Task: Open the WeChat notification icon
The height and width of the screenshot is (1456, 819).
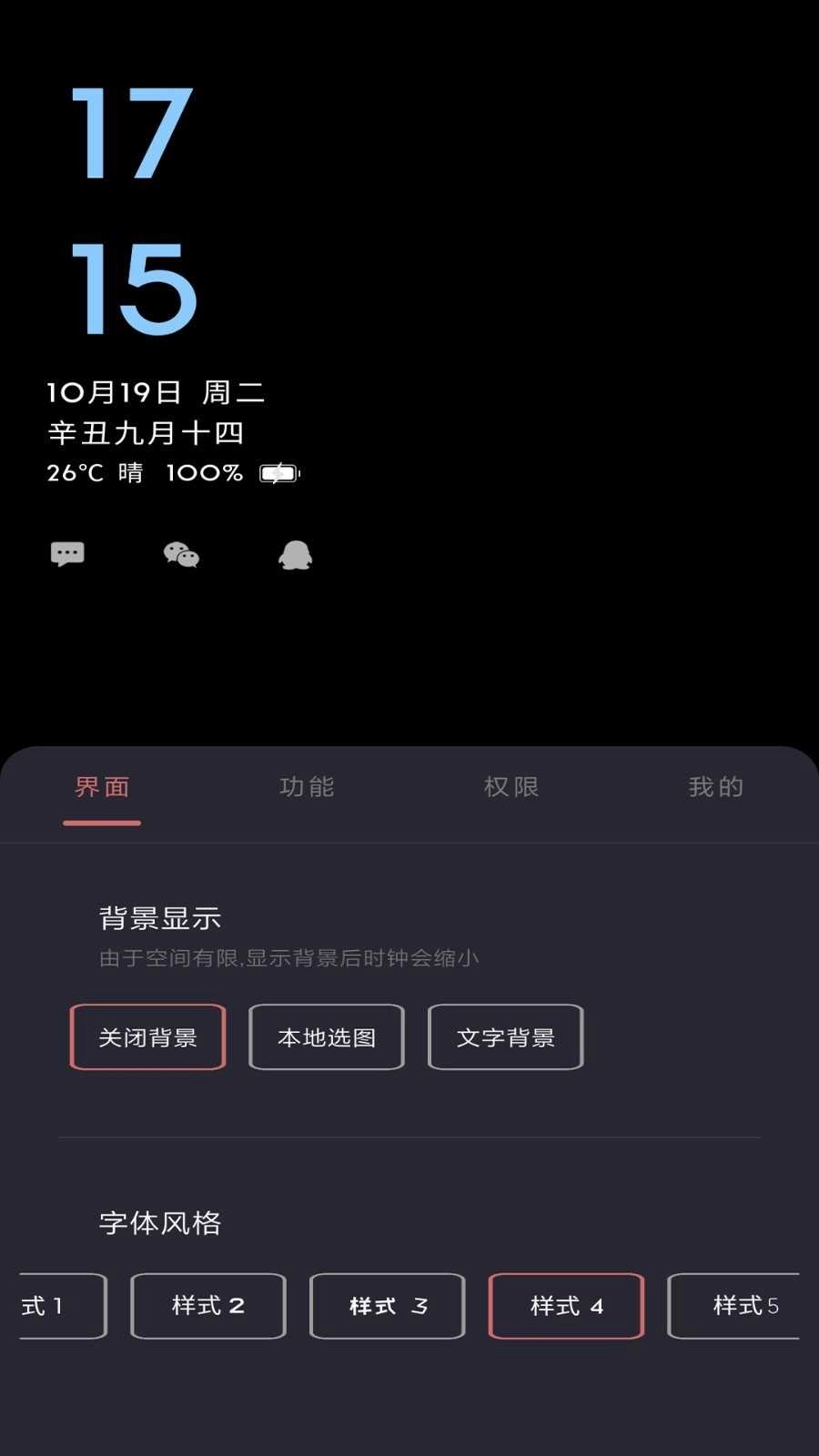Action: point(180,553)
